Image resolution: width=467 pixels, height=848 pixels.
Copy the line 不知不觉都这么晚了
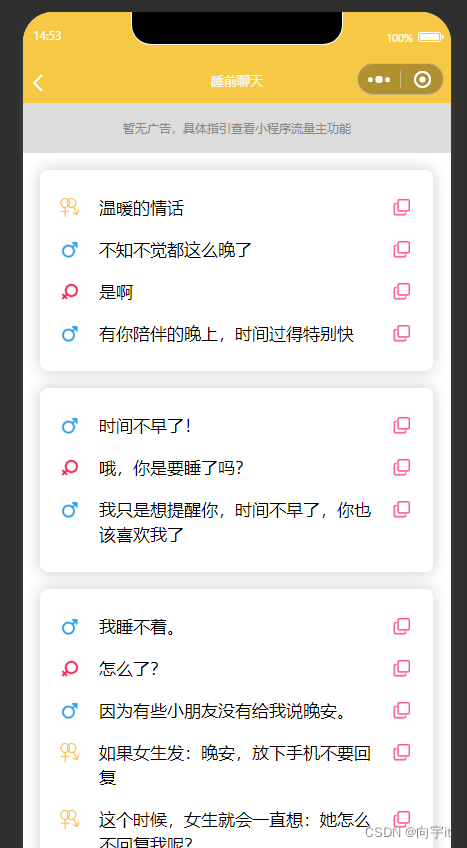tap(402, 250)
